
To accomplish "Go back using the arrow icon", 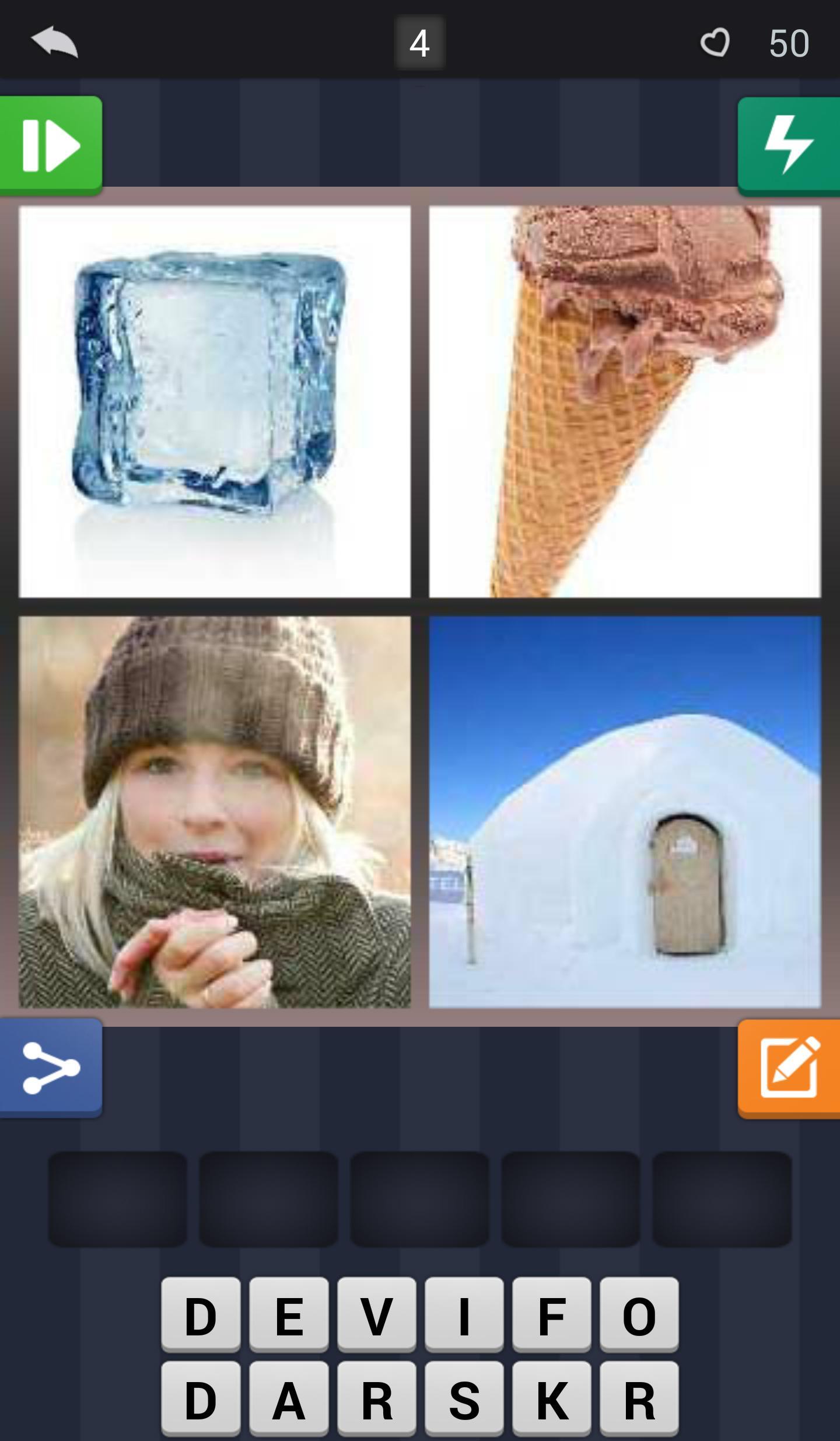I will pyautogui.click(x=54, y=42).
